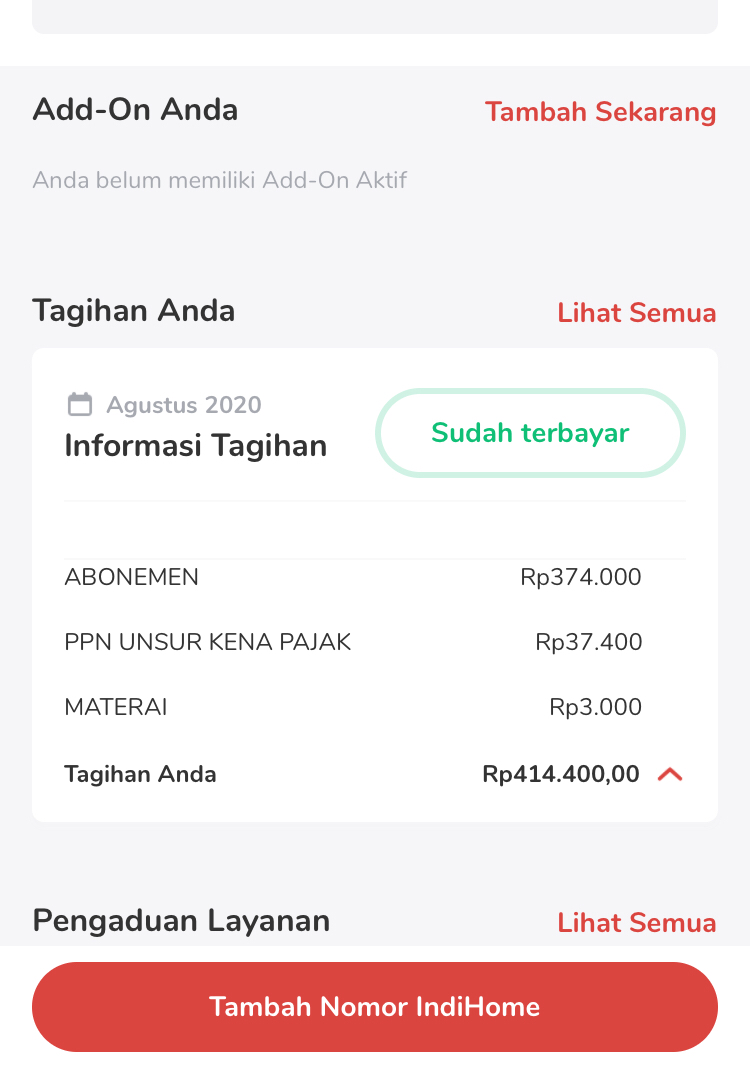750x1092 pixels.
Task: Open Lihat Semua for Pengaduan Layanan
Action: pyautogui.click(x=636, y=922)
